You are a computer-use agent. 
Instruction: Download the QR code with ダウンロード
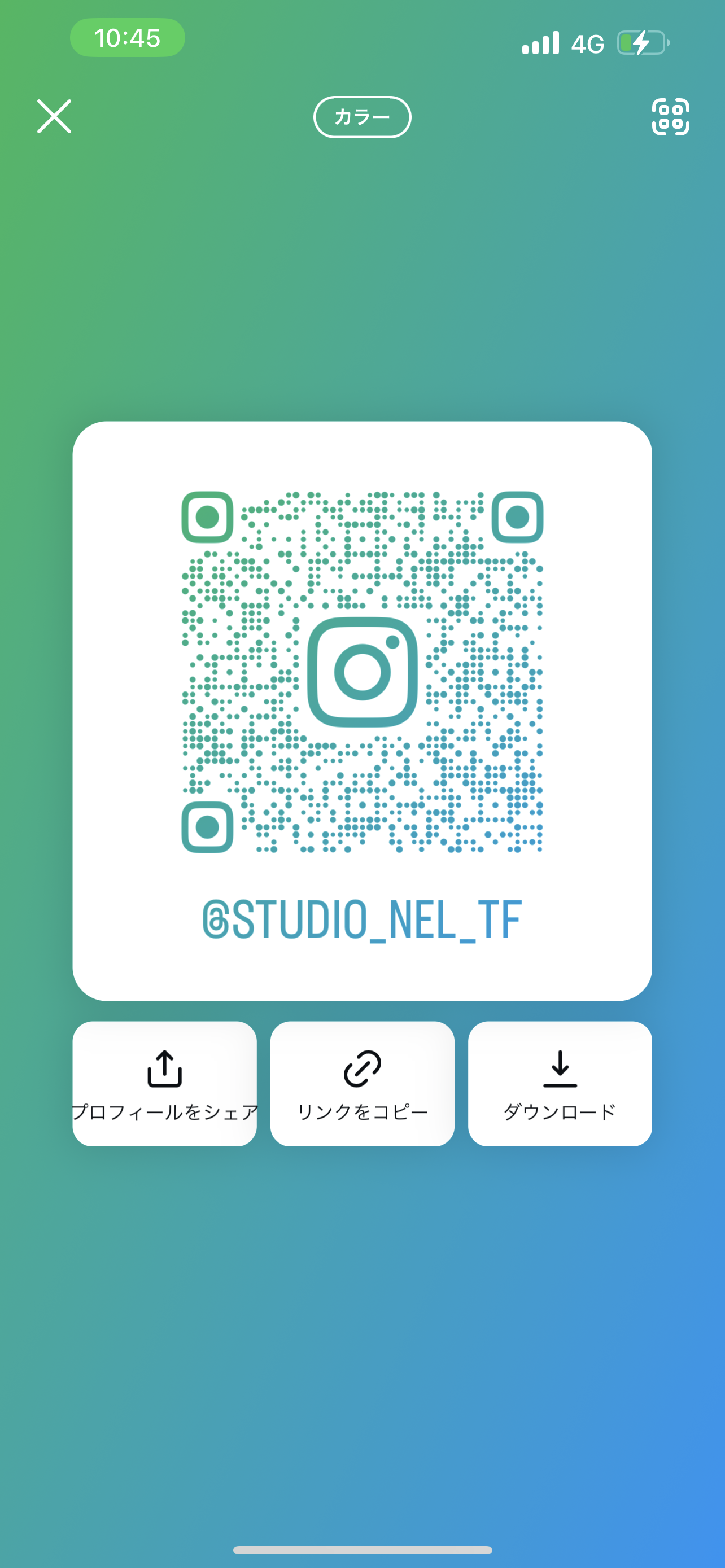(560, 1084)
